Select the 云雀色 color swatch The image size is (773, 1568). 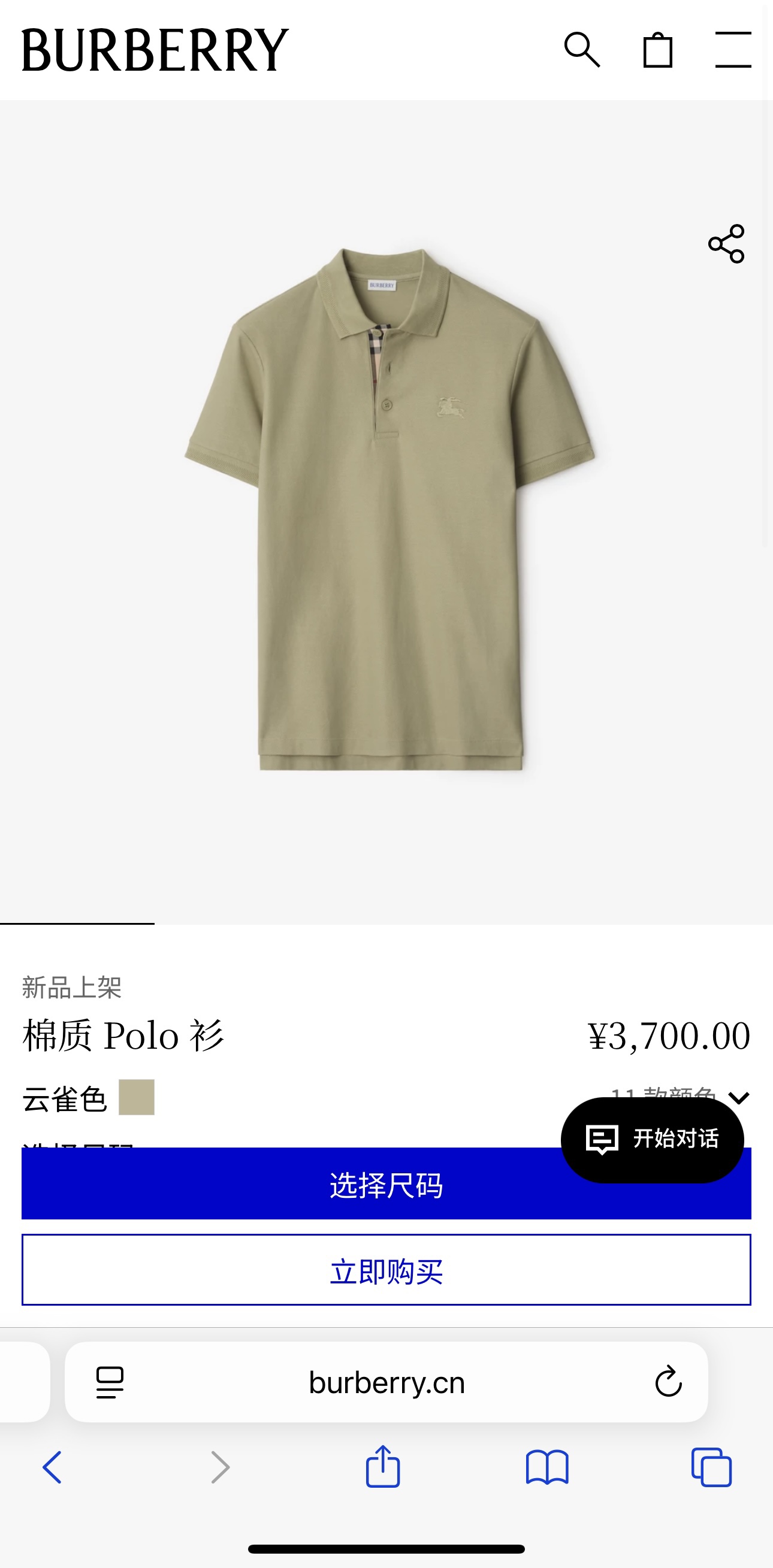[x=137, y=1097]
